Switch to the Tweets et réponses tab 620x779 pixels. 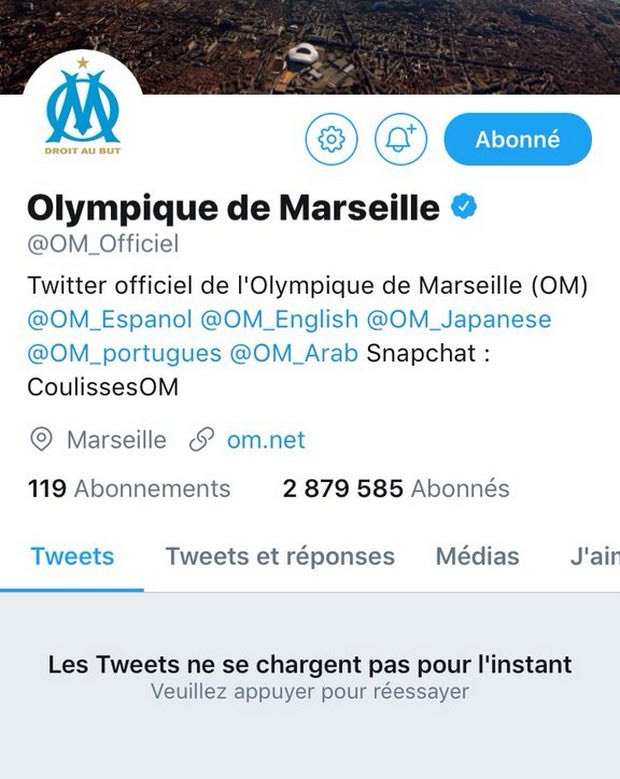(x=280, y=557)
